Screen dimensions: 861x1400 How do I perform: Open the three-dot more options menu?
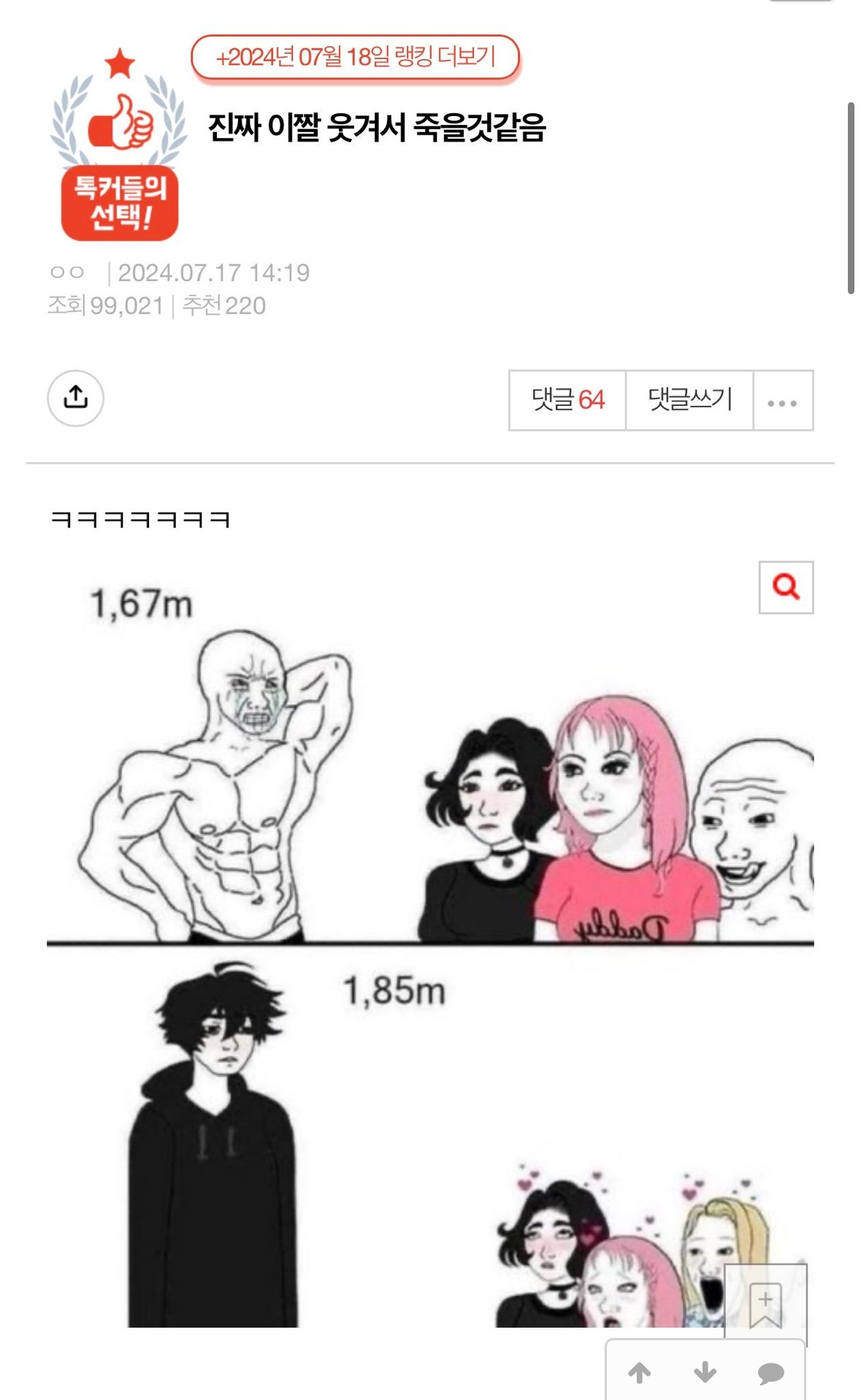(x=782, y=401)
